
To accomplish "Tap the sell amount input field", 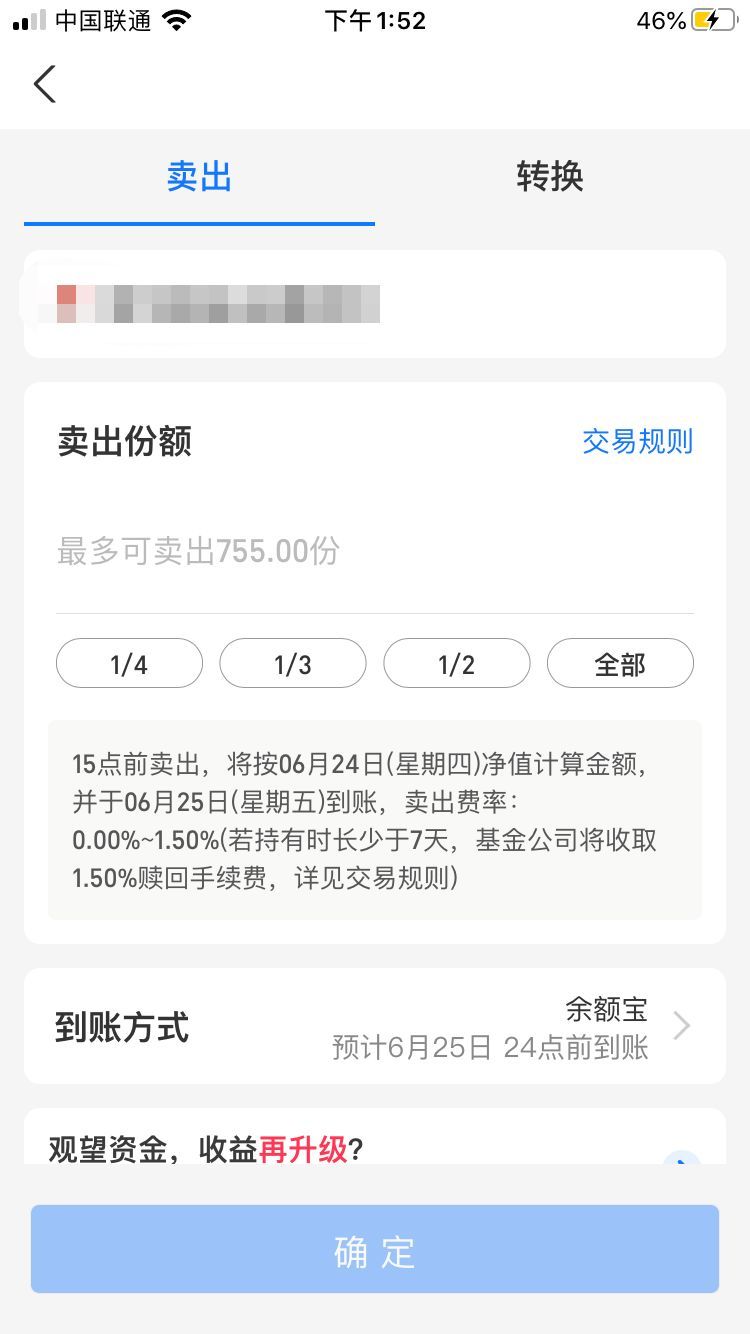I will coord(375,552).
